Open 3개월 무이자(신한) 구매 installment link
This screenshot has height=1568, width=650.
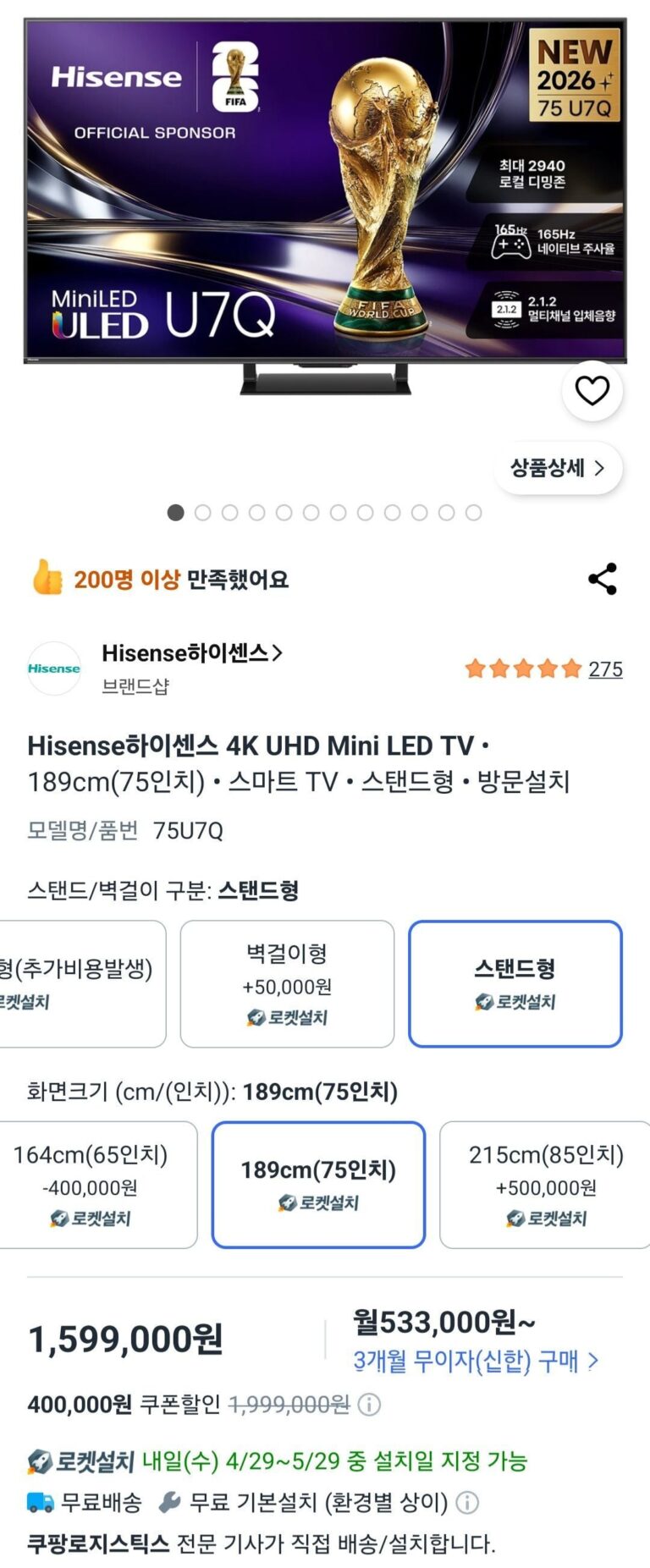pyautogui.click(x=476, y=1361)
